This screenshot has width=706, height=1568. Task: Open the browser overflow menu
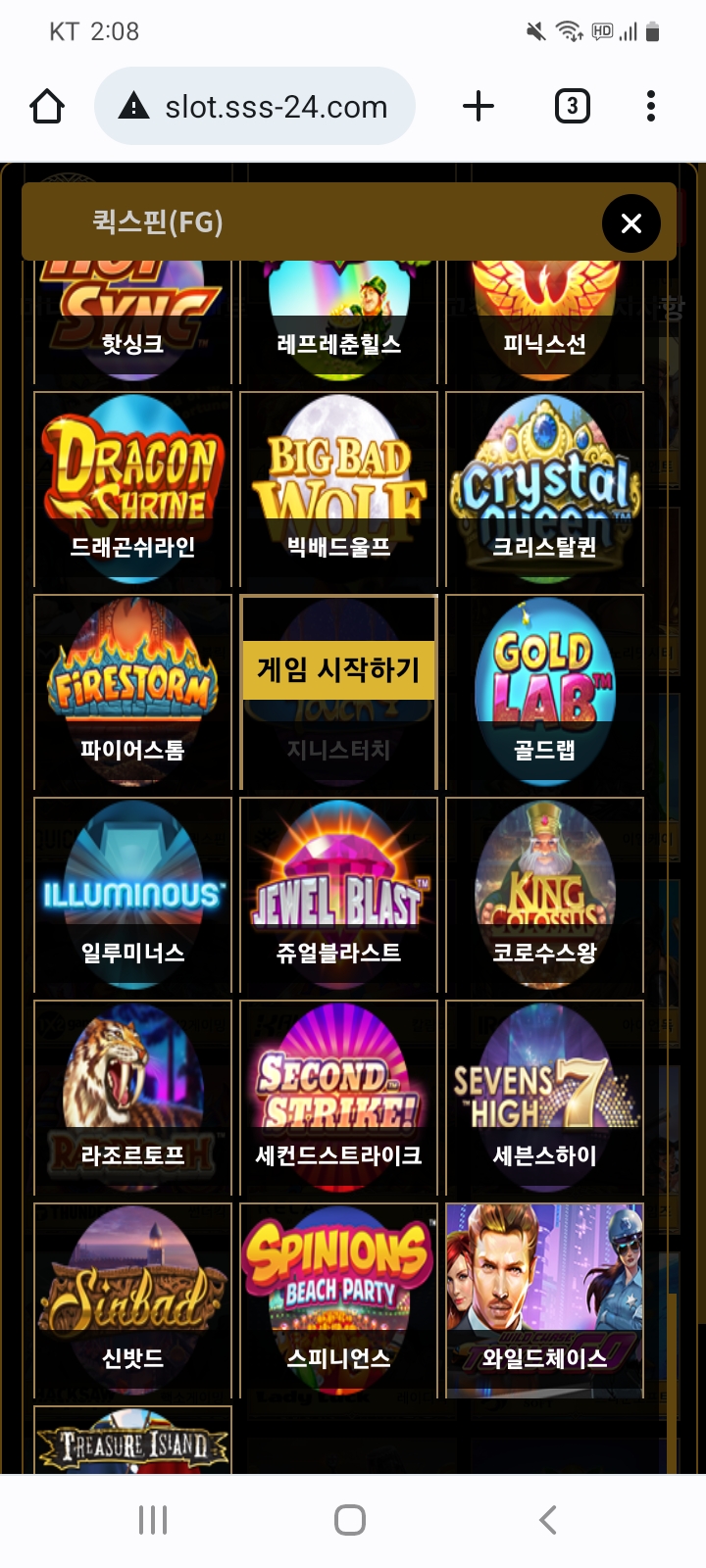(650, 106)
